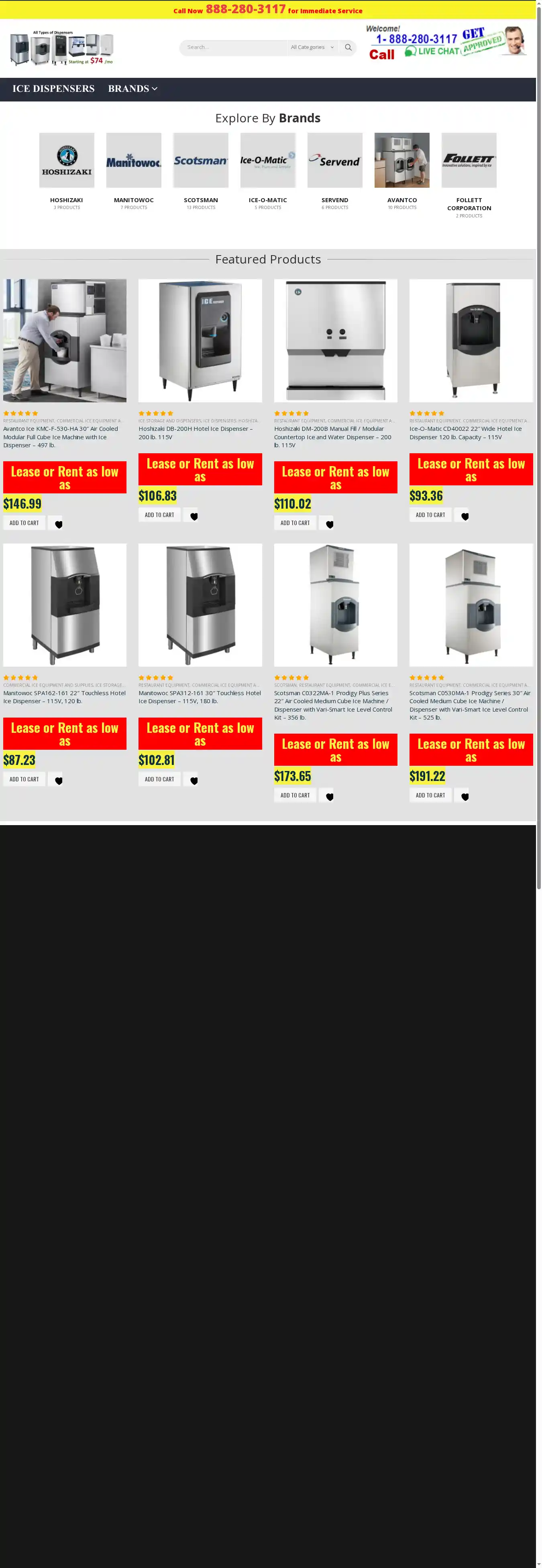The image size is (542, 1568).
Task: Open the Ice Dispensers menu item
Action: [x=53, y=89]
